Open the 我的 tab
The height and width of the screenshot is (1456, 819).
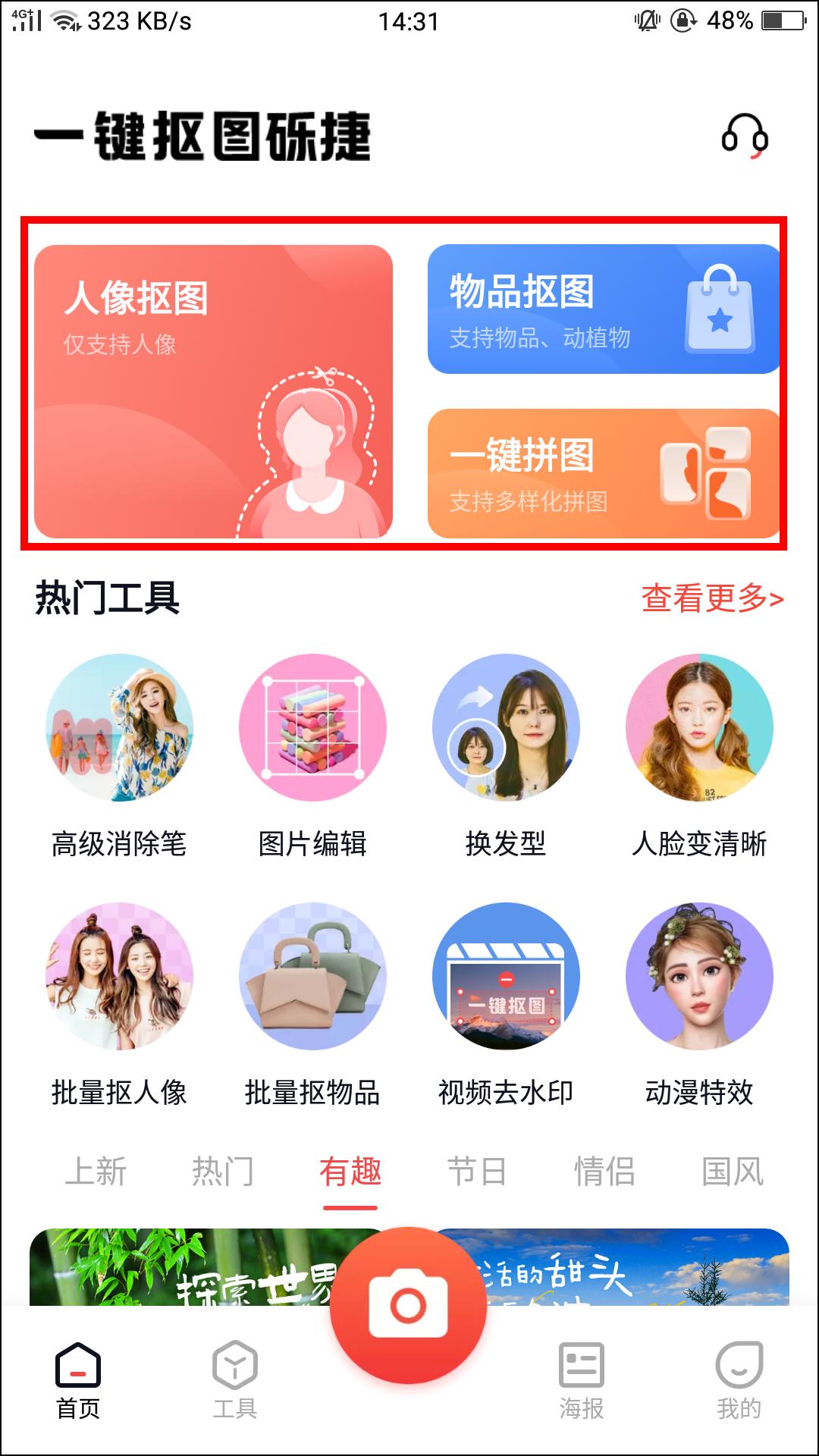(x=739, y=1380)
